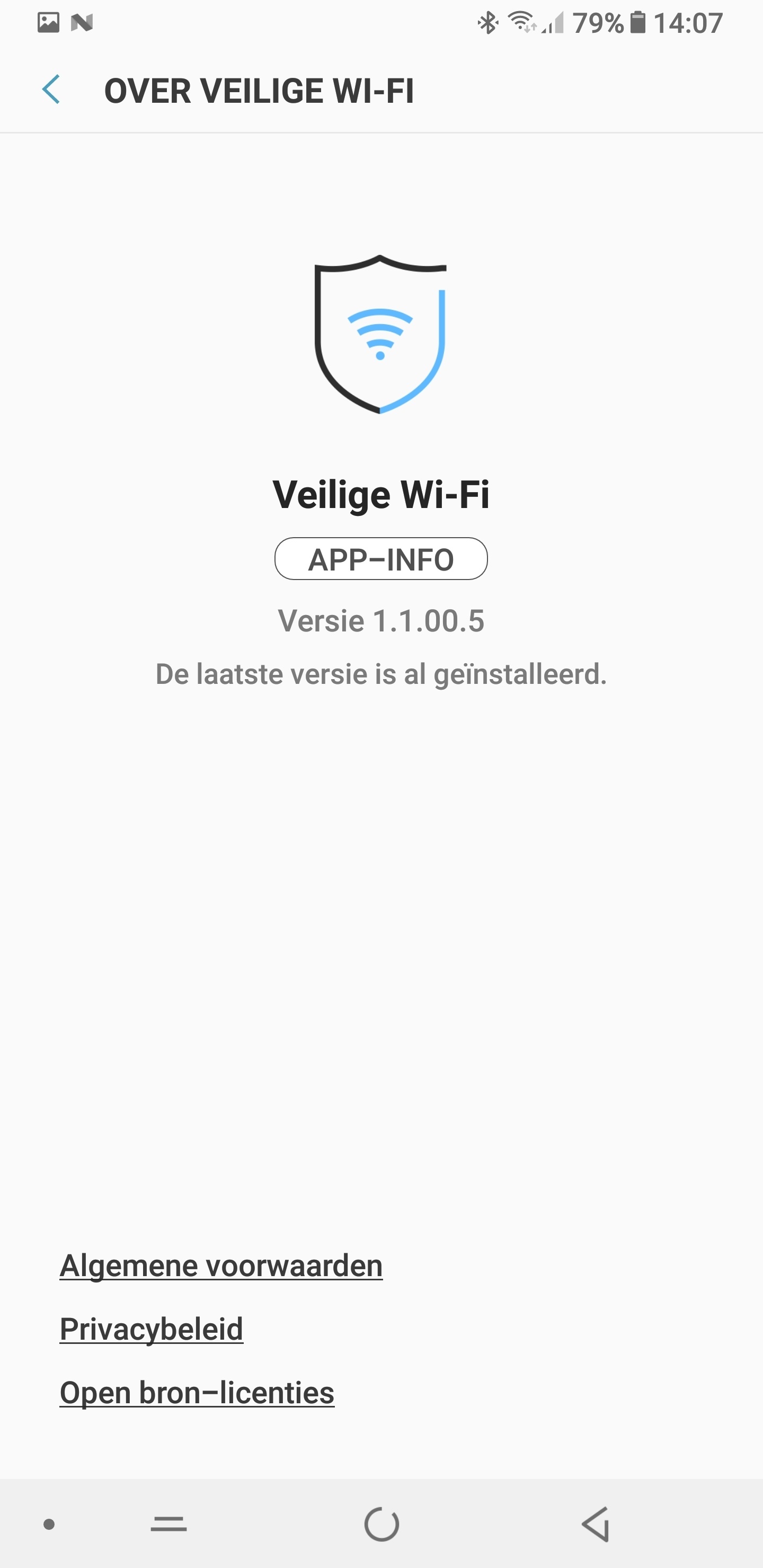Open Open bron-licenties link

pos(197,1393)
